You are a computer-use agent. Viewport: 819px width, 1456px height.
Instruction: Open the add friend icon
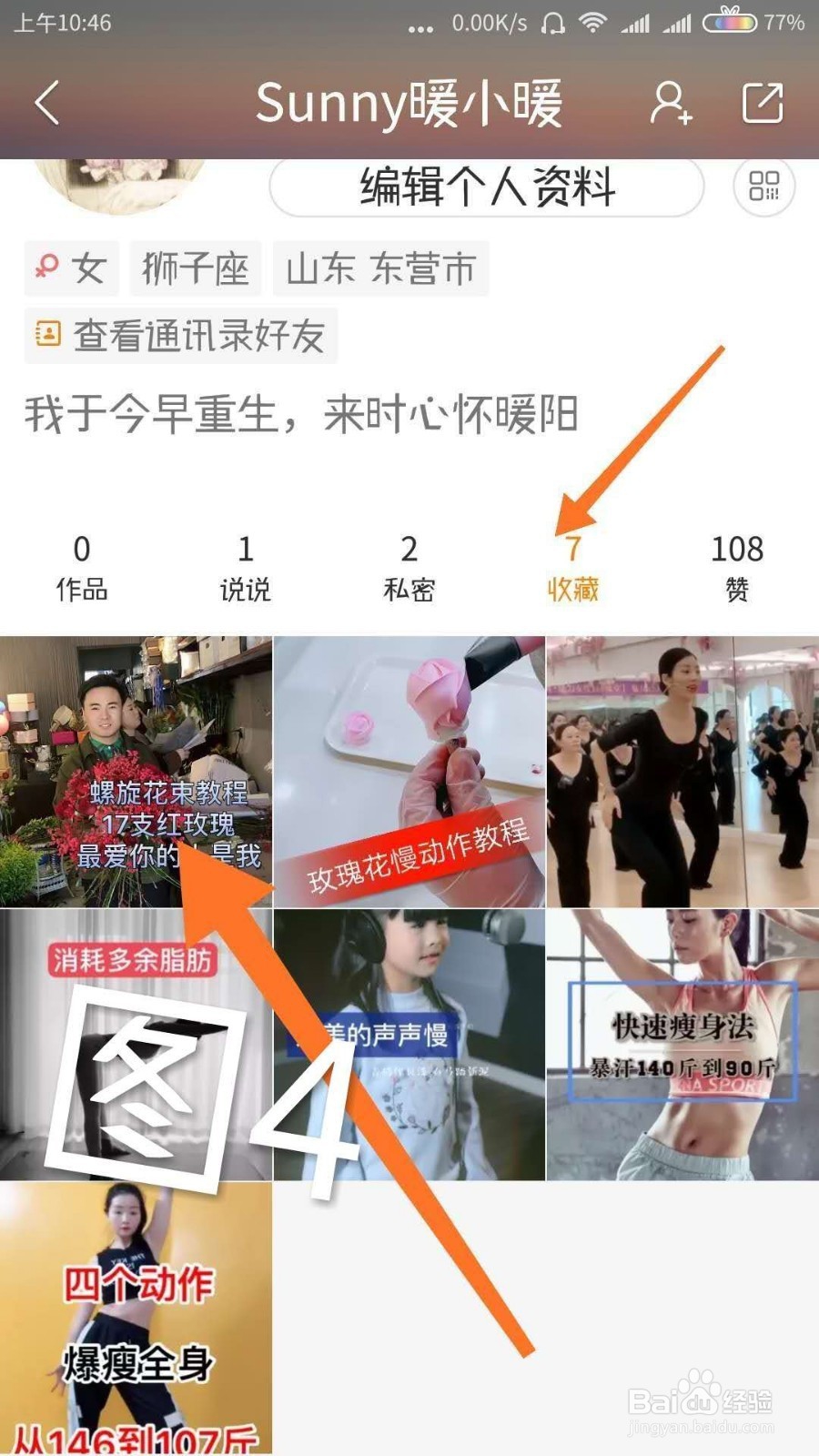coord(671,103)
